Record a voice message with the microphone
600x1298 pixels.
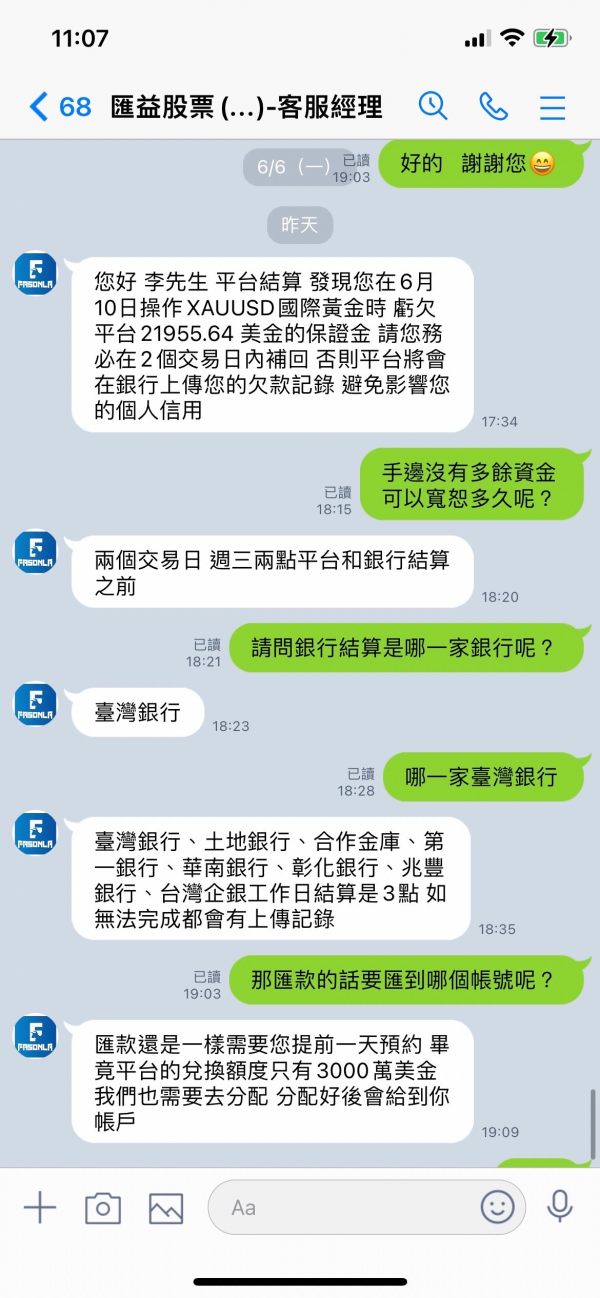[x=560, y=1207]
